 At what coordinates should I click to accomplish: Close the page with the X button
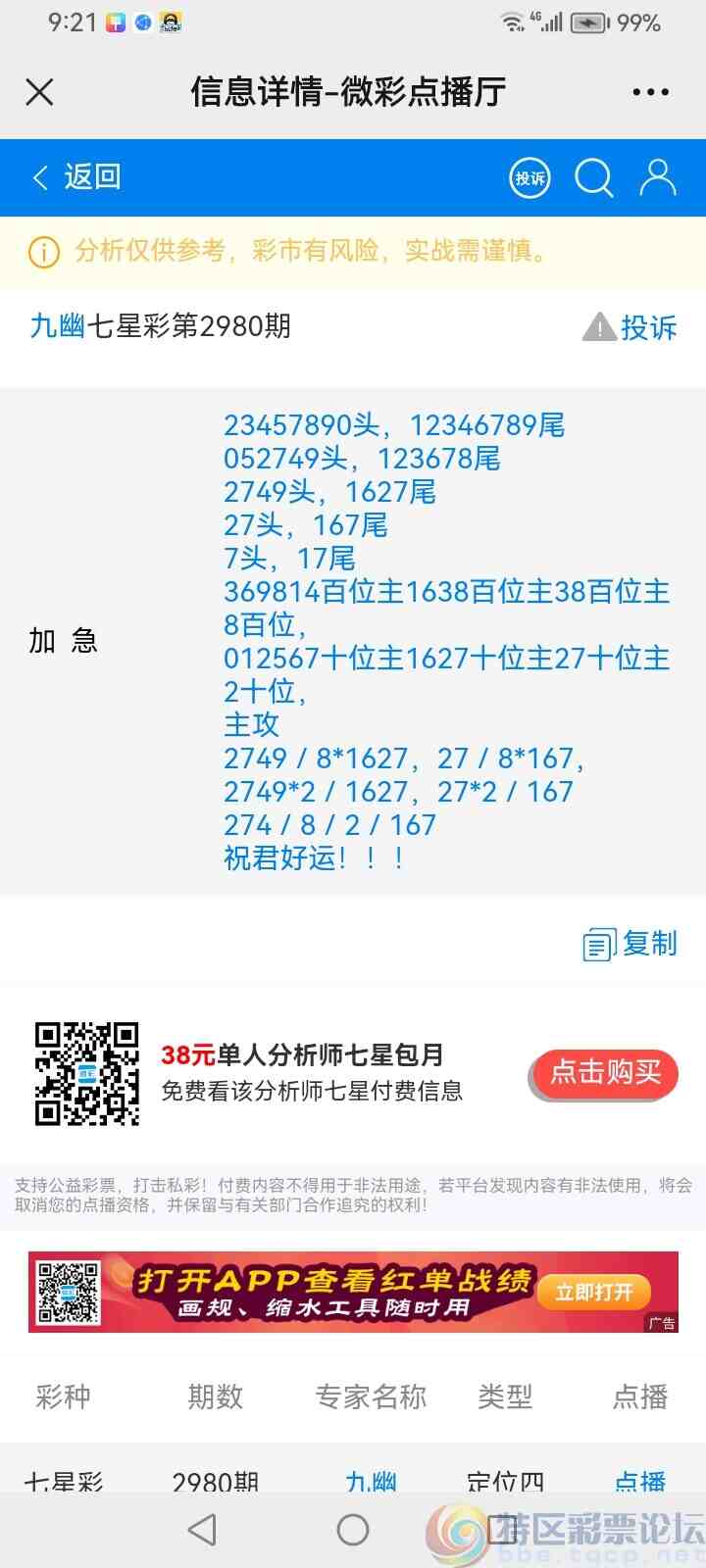tap(39, 91)
